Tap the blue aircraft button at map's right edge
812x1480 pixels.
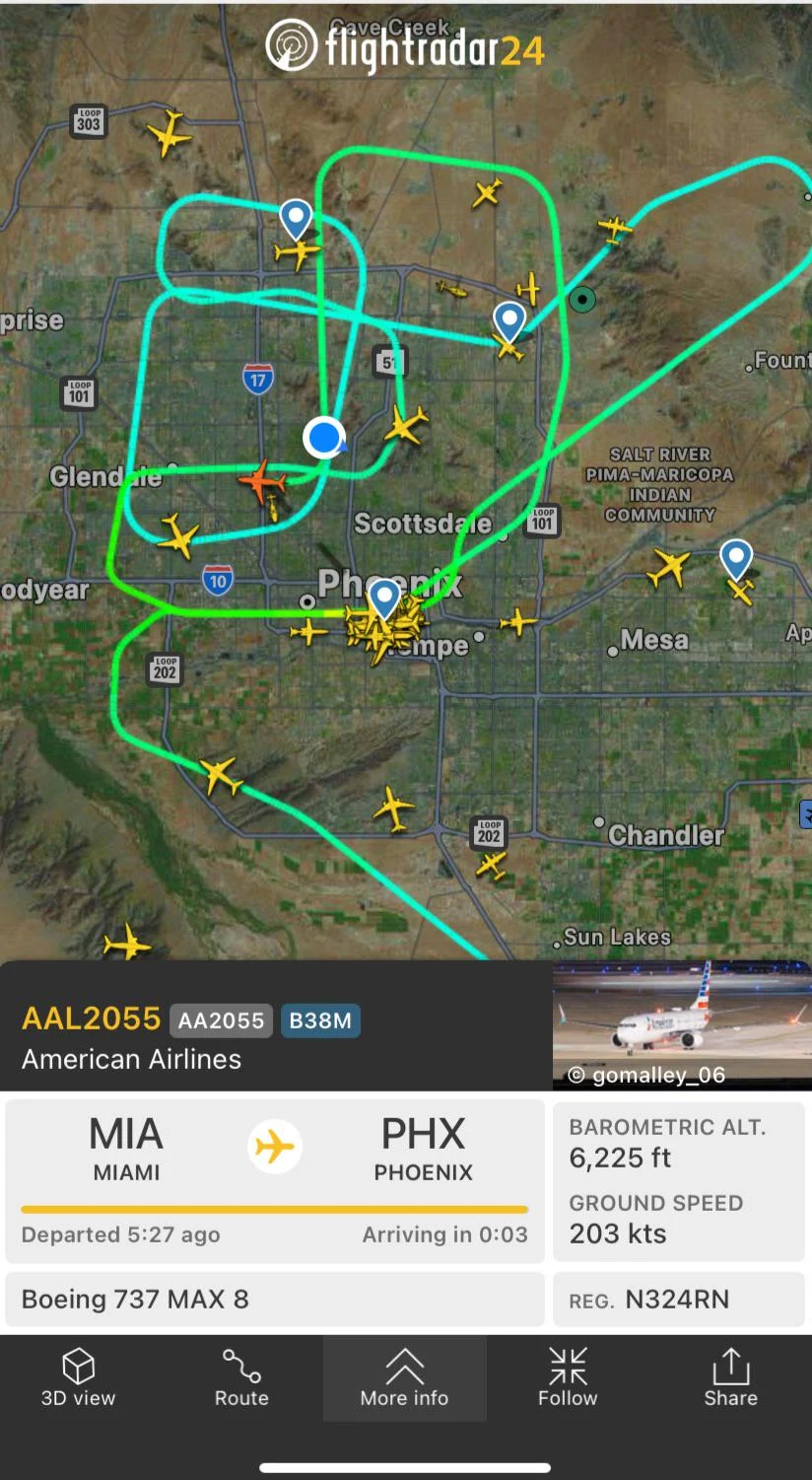[x=804, y=812]
